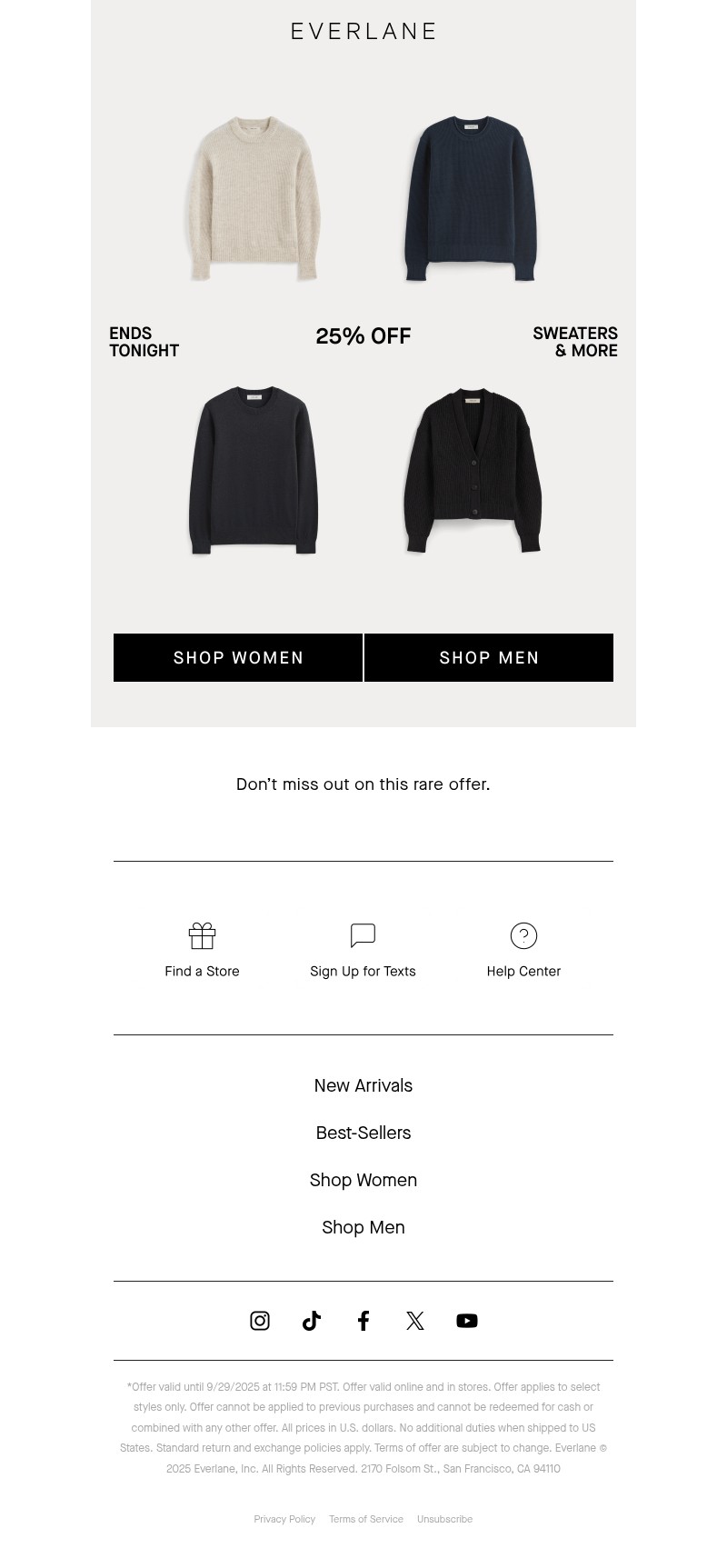This screenshot has height=1568, width=727.
Task: Open Everlane's Instagram page
Action: tap(260, 1321)
